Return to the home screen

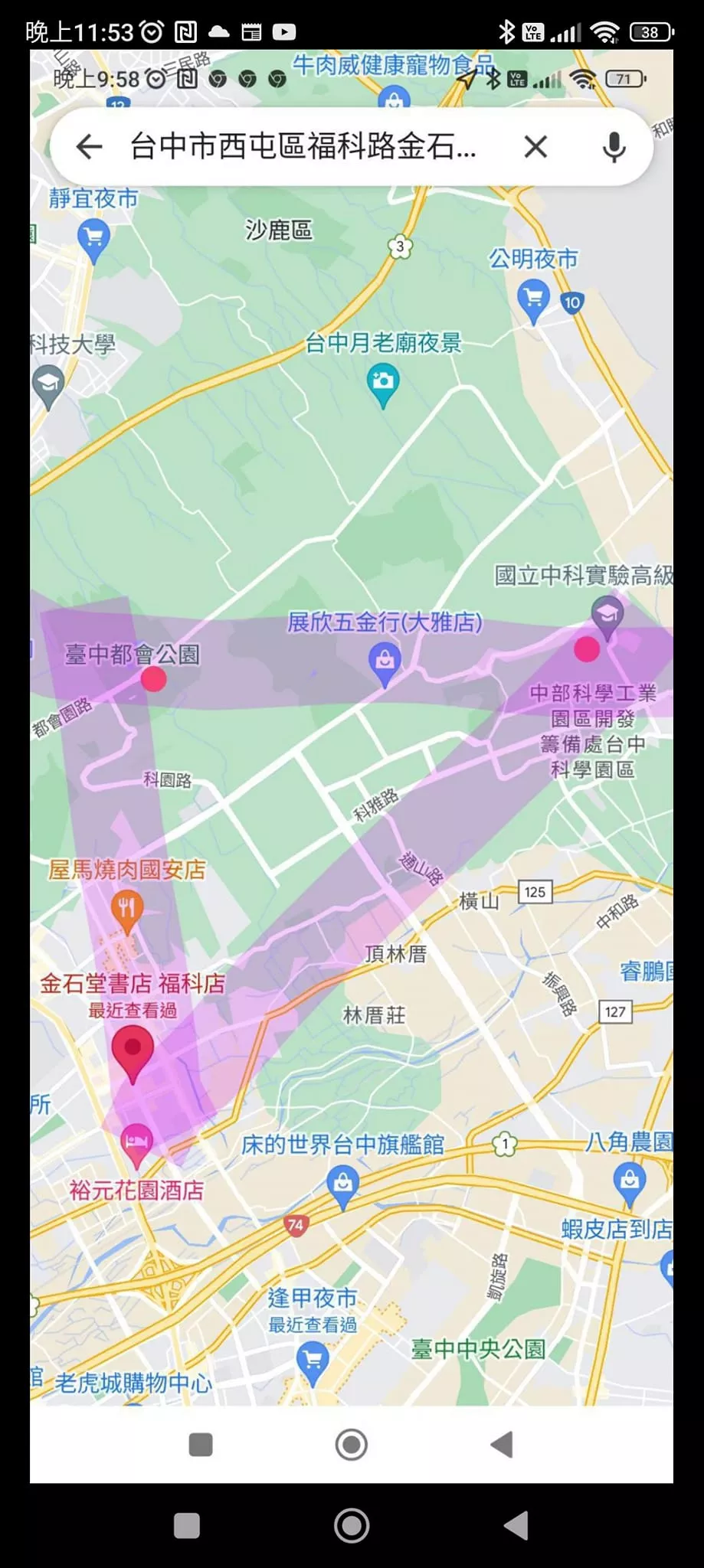[352, 1525]
